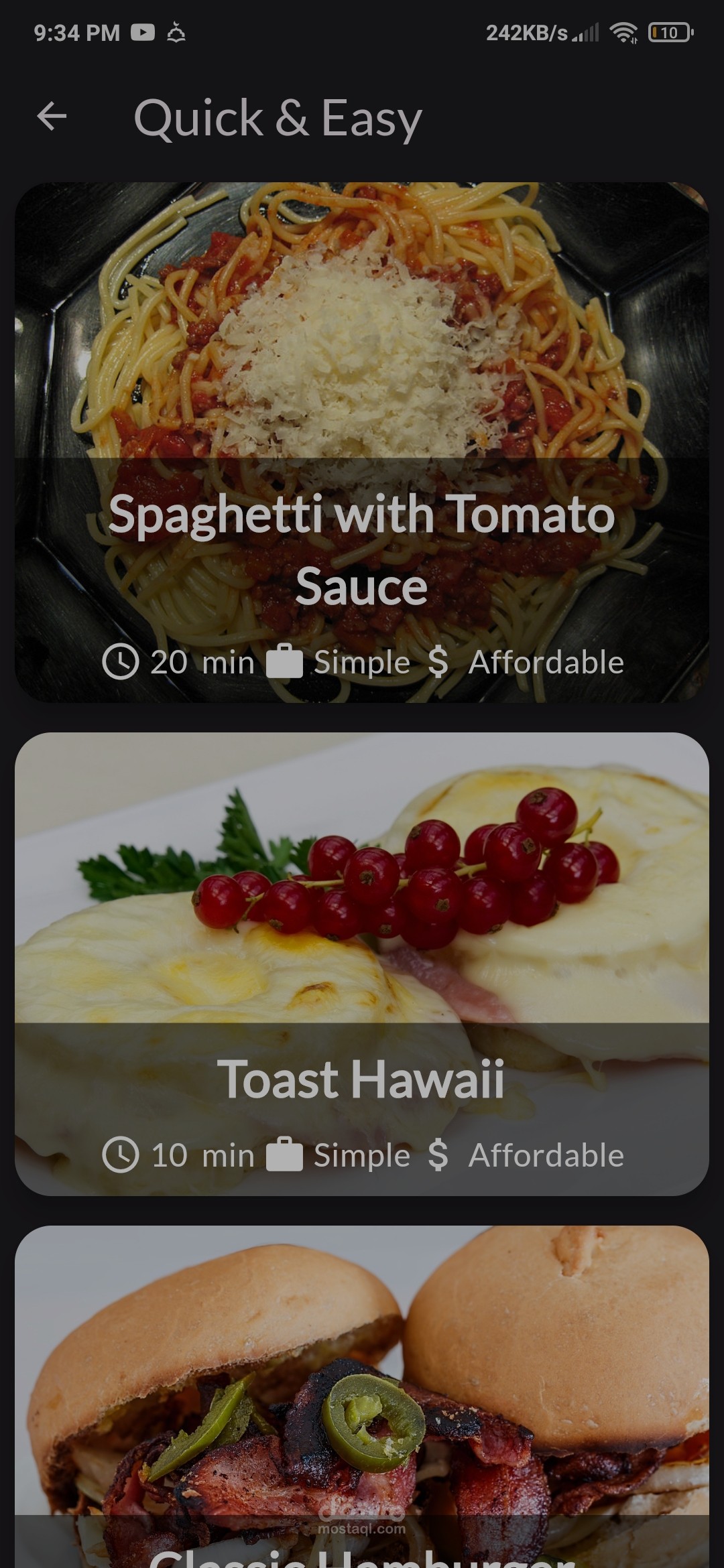Open the Toast Hawaii recipe card
724x1568 pixels.
(362, 964)
